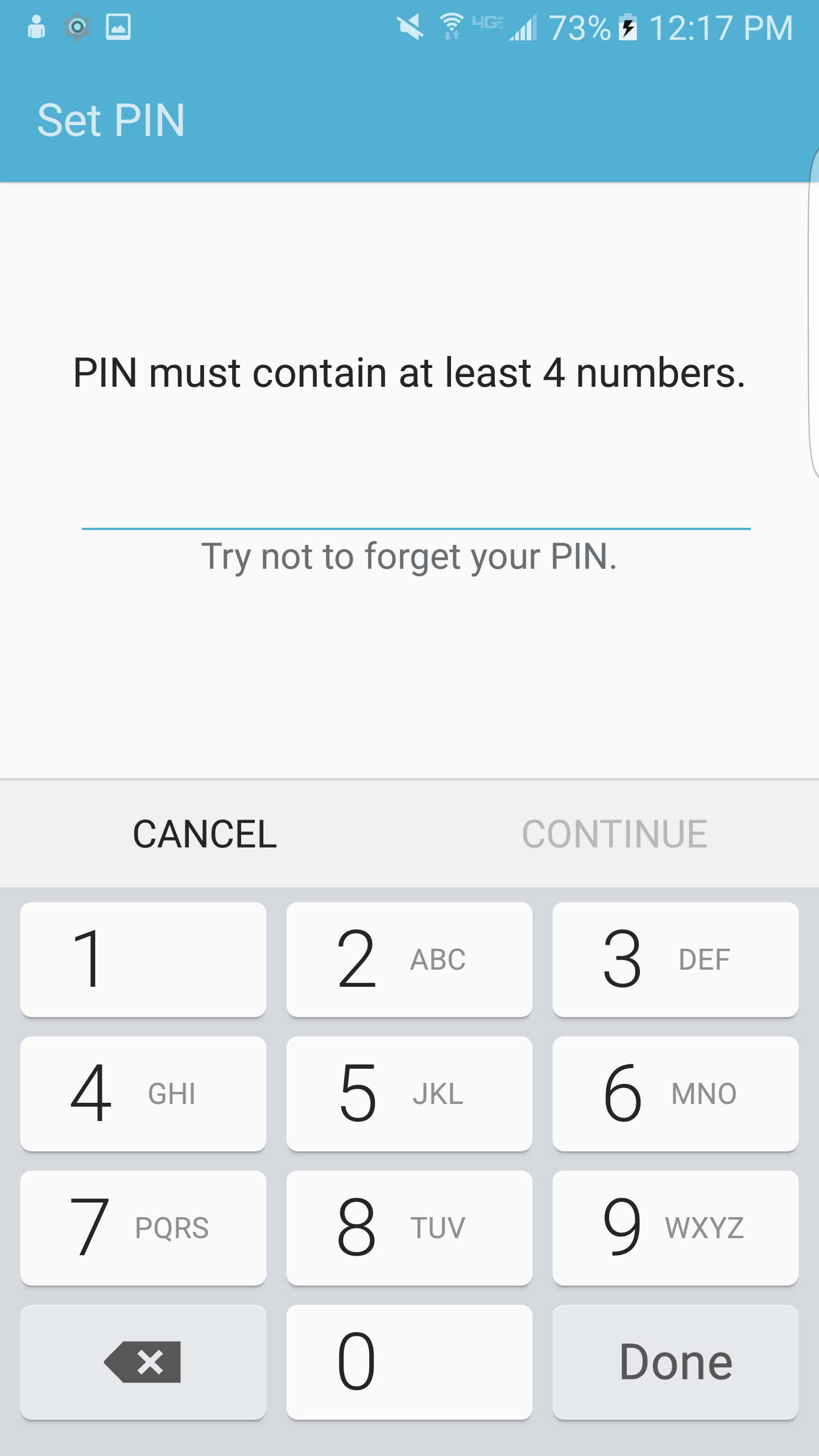819x1456 pixels.
Task: Tap the user profile notification icon
Action: pos(36,26)
